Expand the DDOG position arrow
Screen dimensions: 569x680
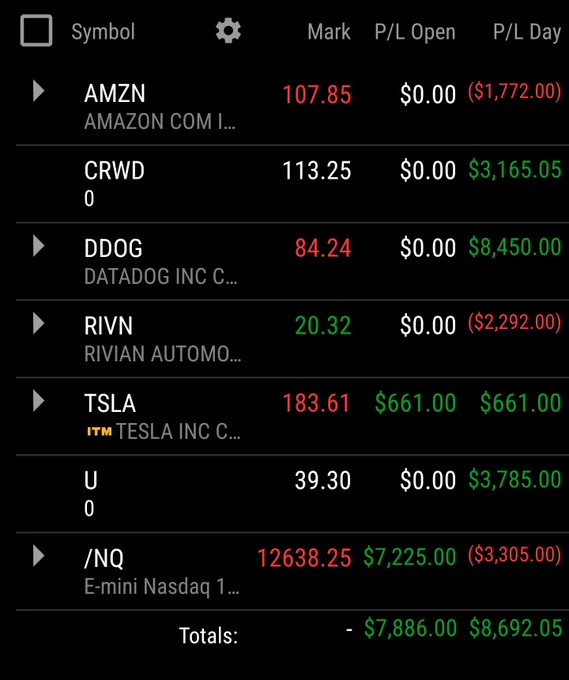click(x=39, y=246)
